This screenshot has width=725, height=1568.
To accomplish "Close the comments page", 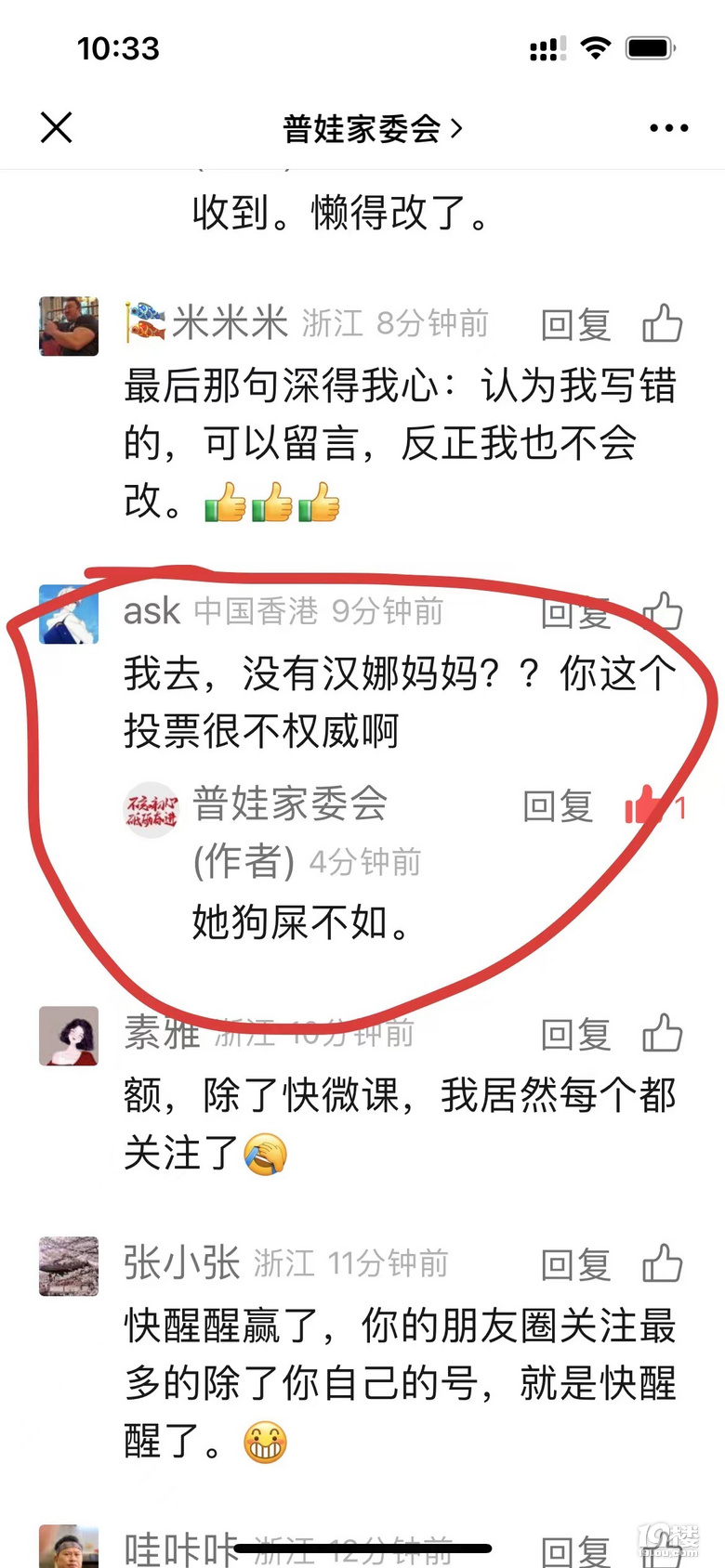I will pos(57,128).
